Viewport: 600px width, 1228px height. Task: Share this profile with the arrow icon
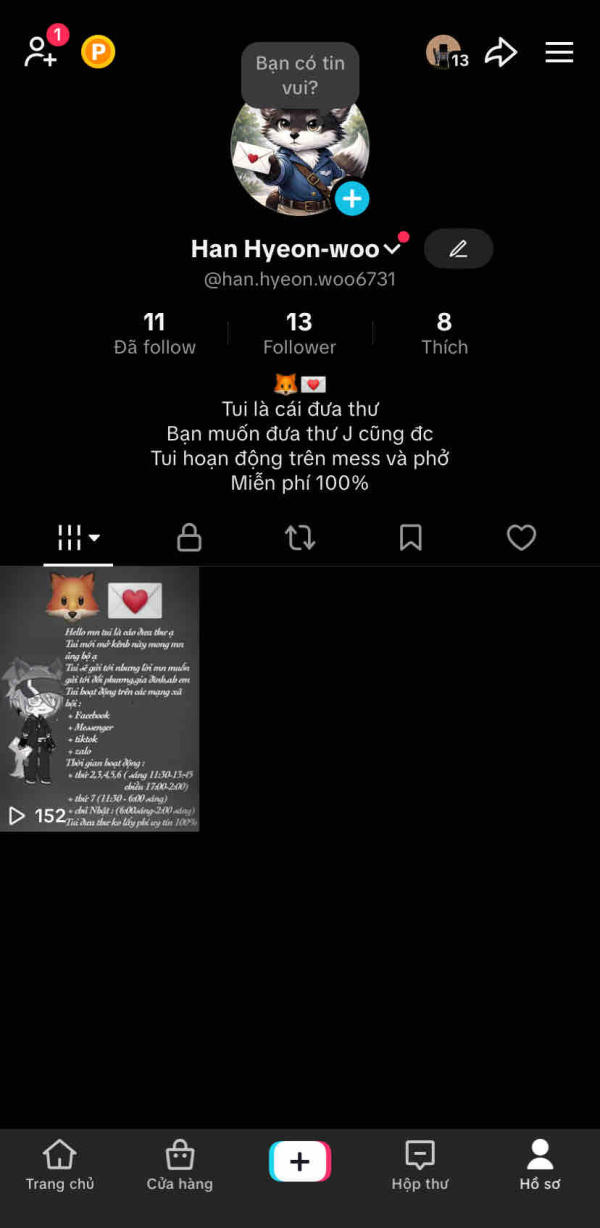(x=501, y=53)
